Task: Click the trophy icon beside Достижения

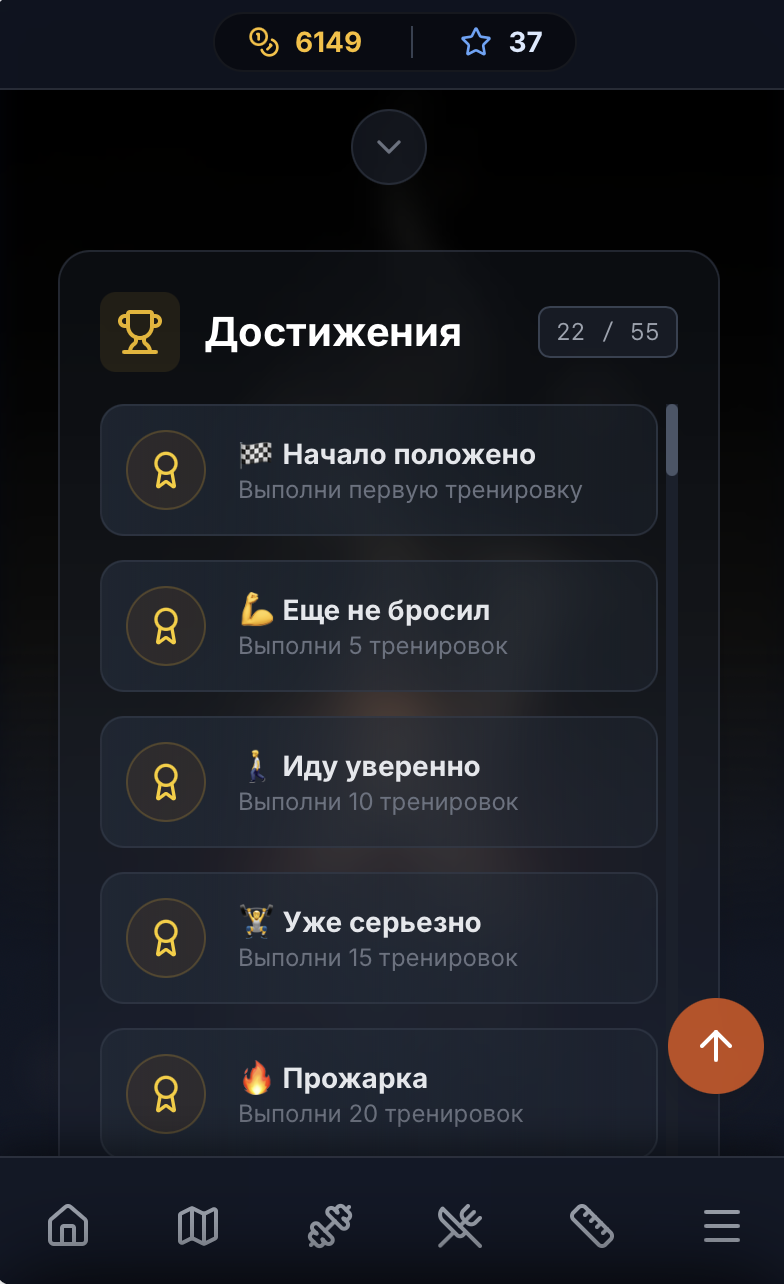Action: point(140,331)
